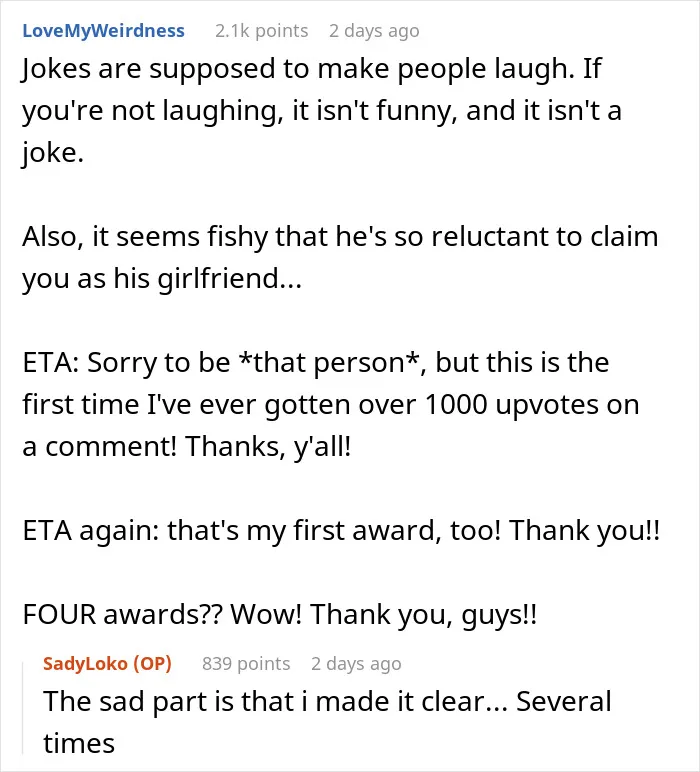Open LoveMyWeirdness user profile
700x772 pixels.
pyautogui.click(x=103, y=31)
